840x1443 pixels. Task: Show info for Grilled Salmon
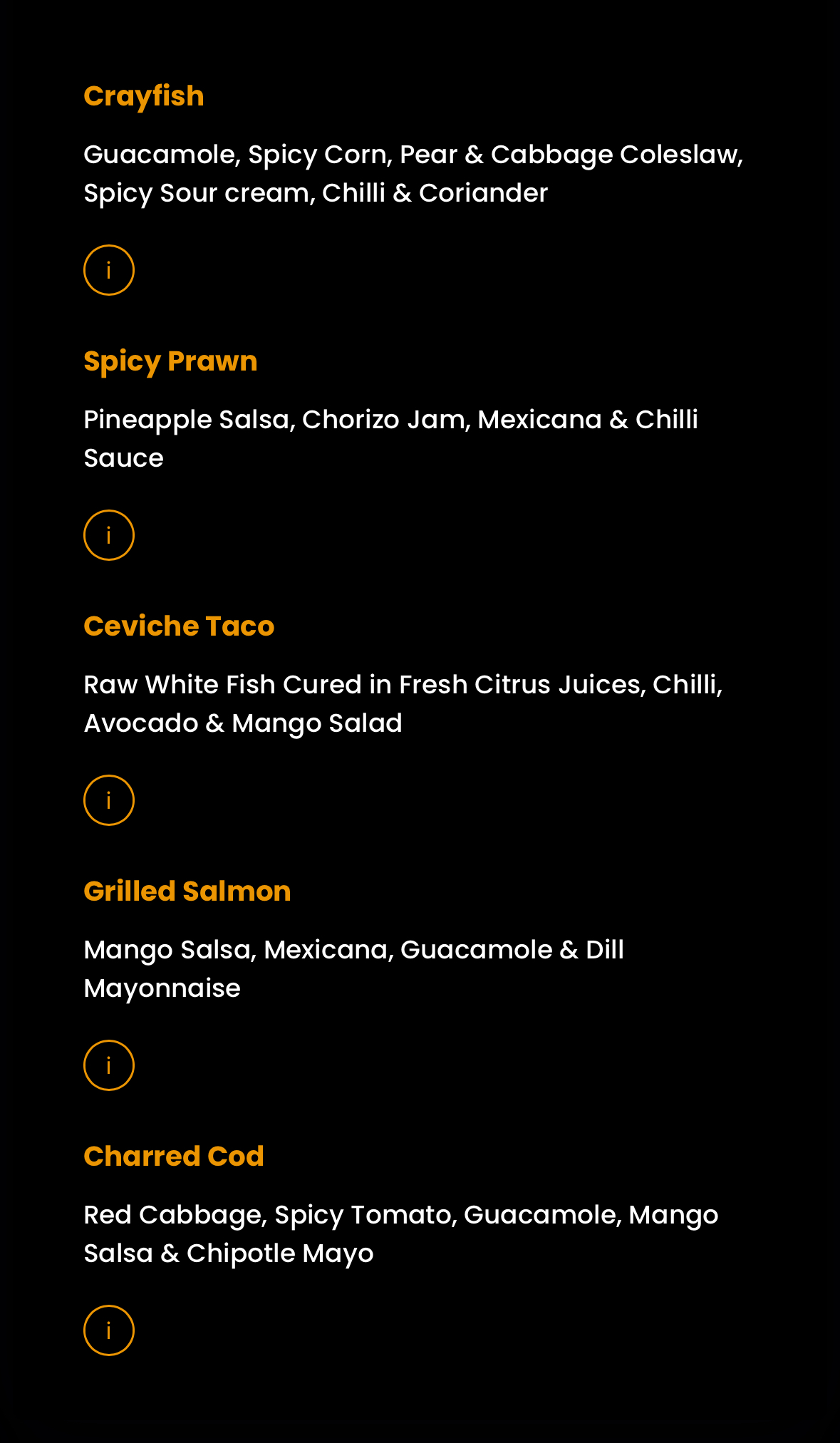(x=109, y=1065)
